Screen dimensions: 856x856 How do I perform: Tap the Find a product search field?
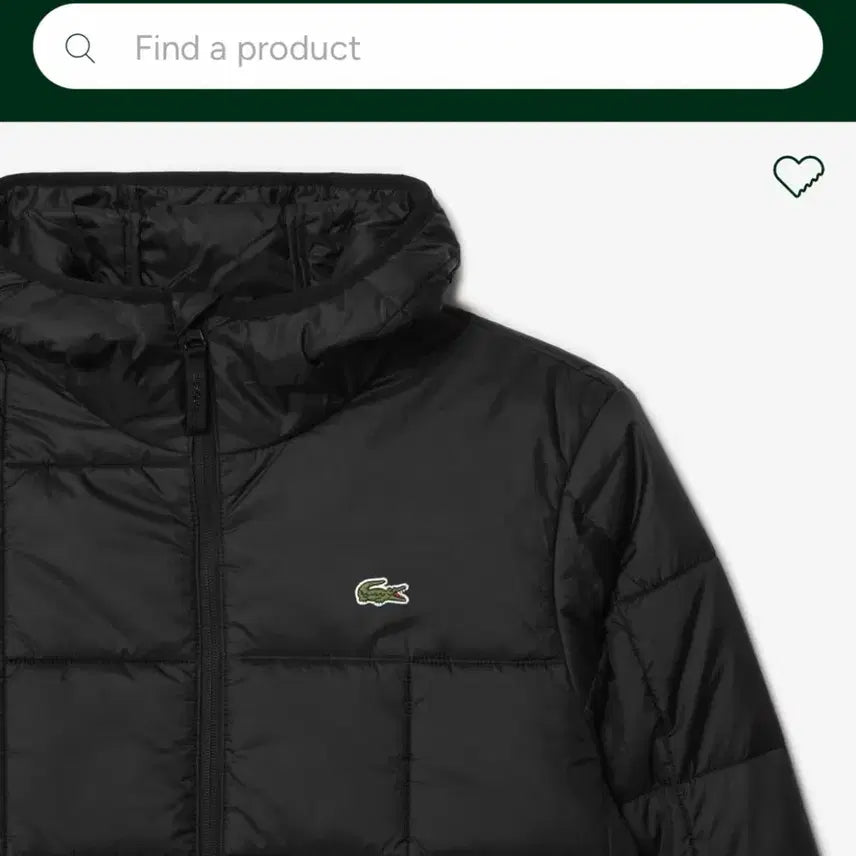[x=428, y=47]
